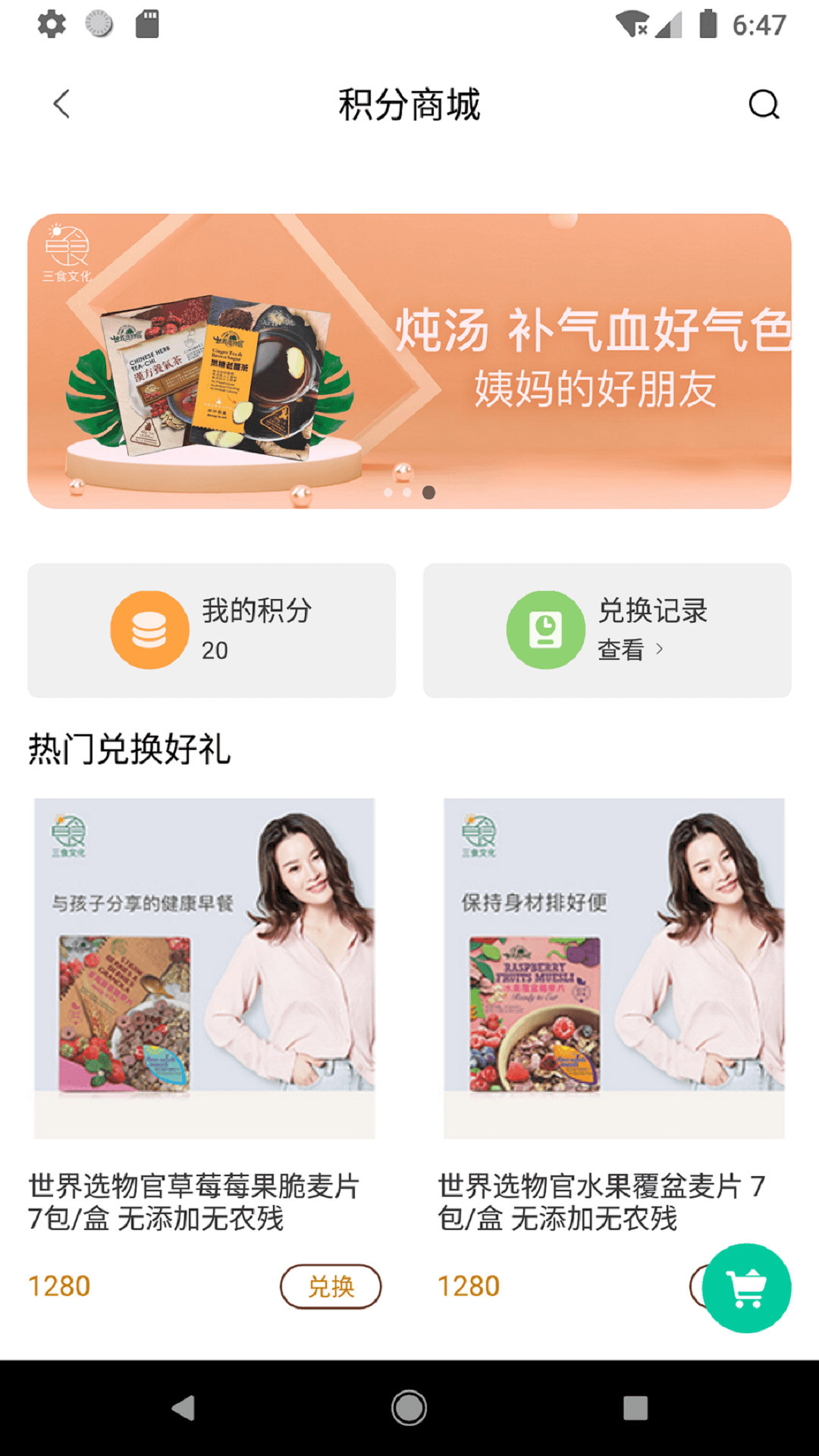Viewport: 819px width, 1456px height.
Task: Select the active third carousel dot
Action: 428,492
